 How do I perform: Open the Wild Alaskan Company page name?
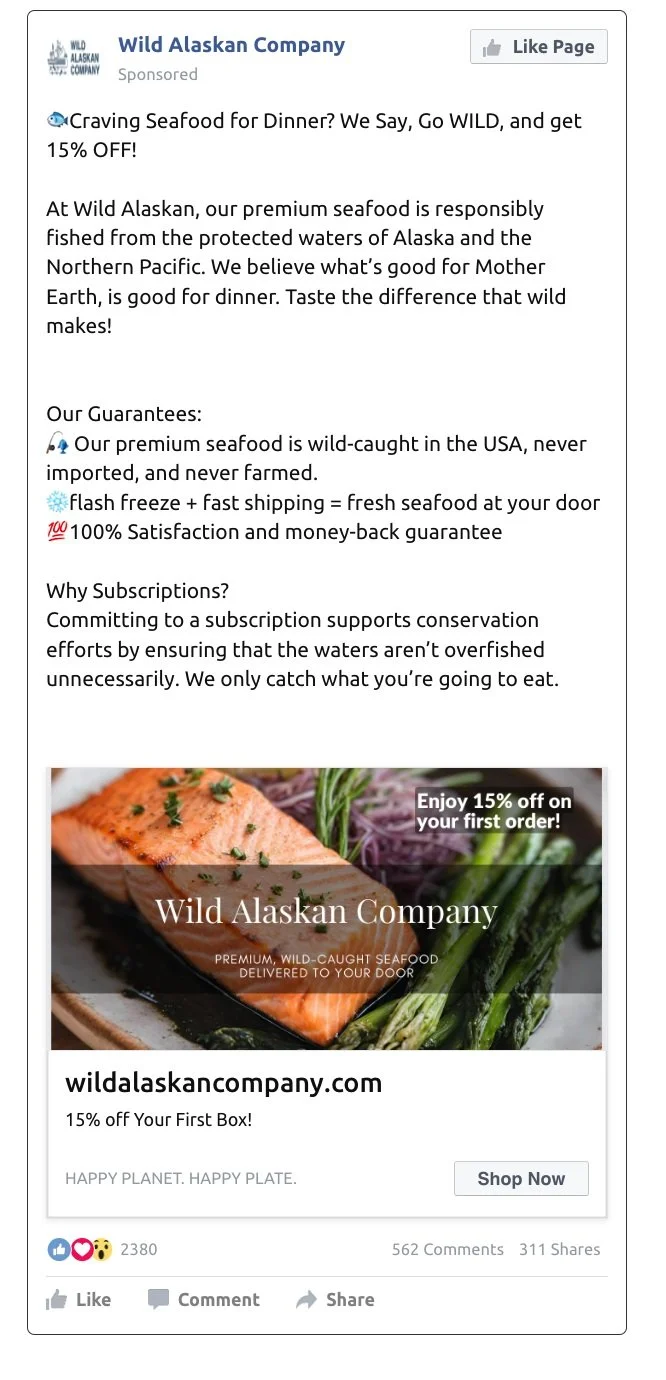pyautogui.click(x=231, y=45)
